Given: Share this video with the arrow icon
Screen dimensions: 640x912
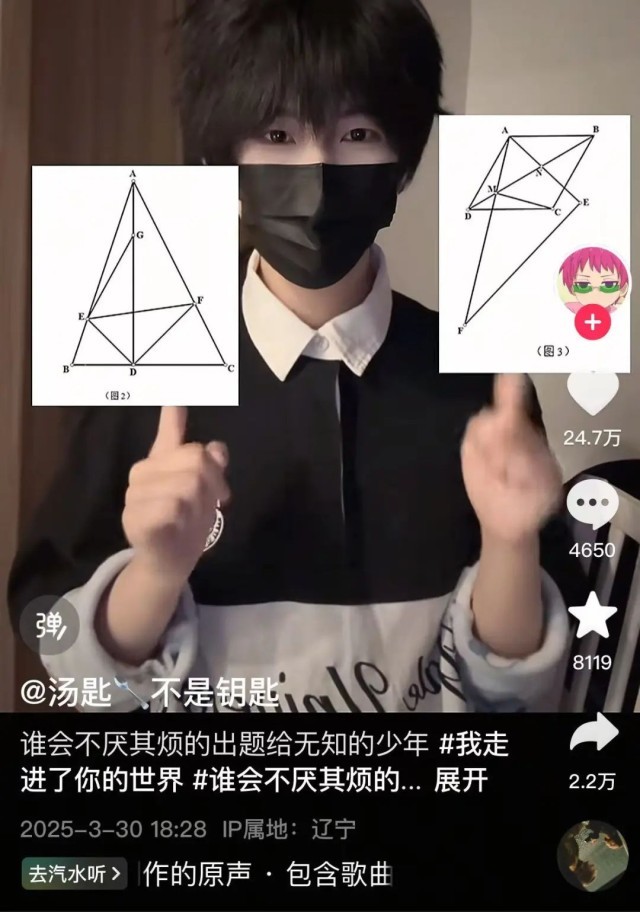Looking at the screenshot, I should 592,737.
